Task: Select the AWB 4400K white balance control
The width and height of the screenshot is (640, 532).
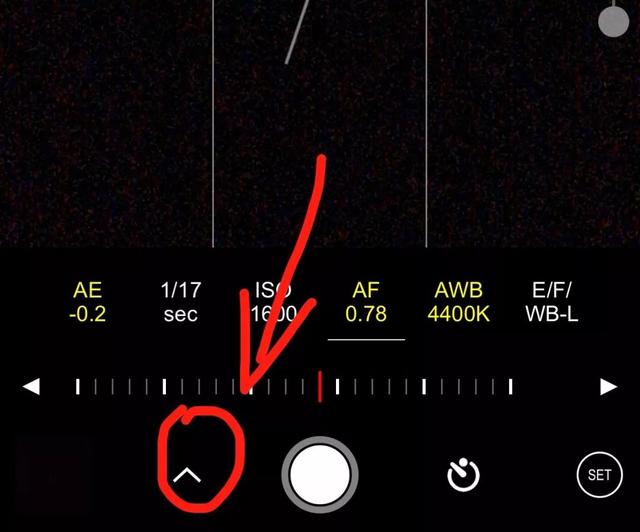Action: click(x=458, y=302)
